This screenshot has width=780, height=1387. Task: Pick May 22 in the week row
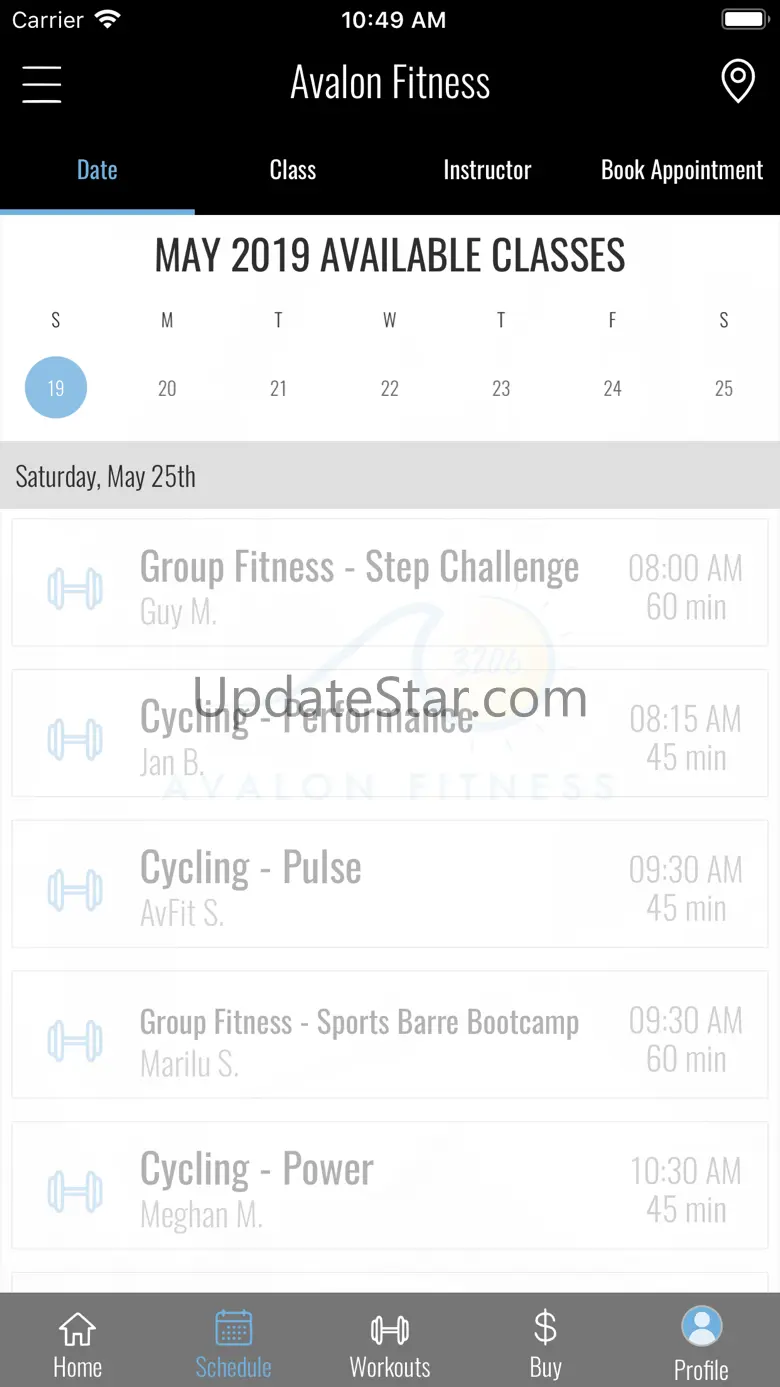390,388
